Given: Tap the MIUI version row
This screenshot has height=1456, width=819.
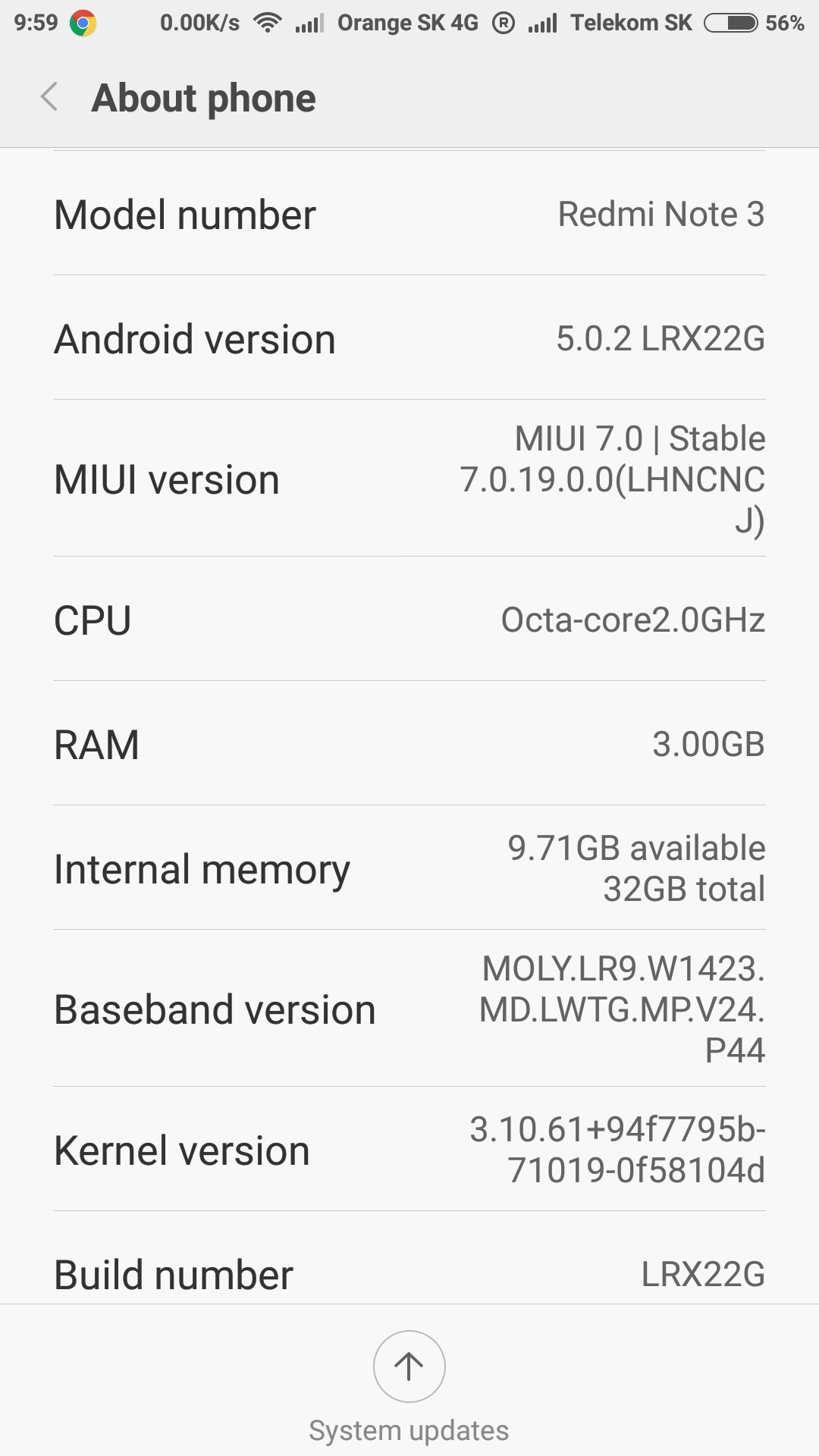Looking at the screenshot, I should pos(409,479).
